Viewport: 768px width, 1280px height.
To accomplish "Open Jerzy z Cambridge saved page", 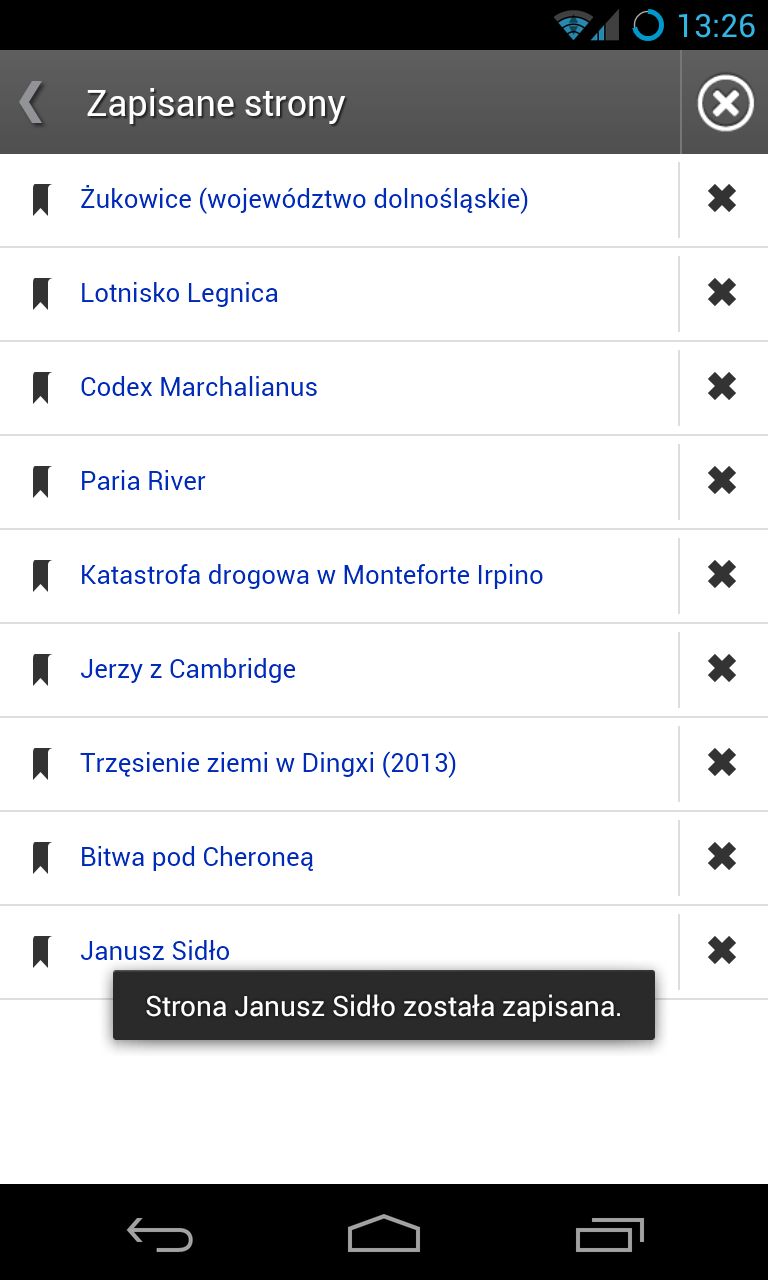I will pyautogui.click(x=339, y=670).
